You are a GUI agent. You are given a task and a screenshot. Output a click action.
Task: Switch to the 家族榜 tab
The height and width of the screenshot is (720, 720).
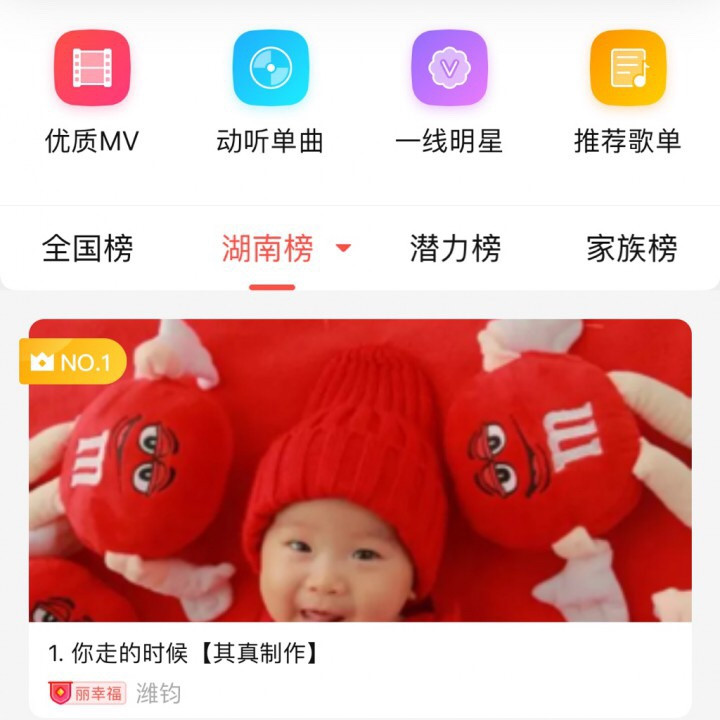(632, 248)
